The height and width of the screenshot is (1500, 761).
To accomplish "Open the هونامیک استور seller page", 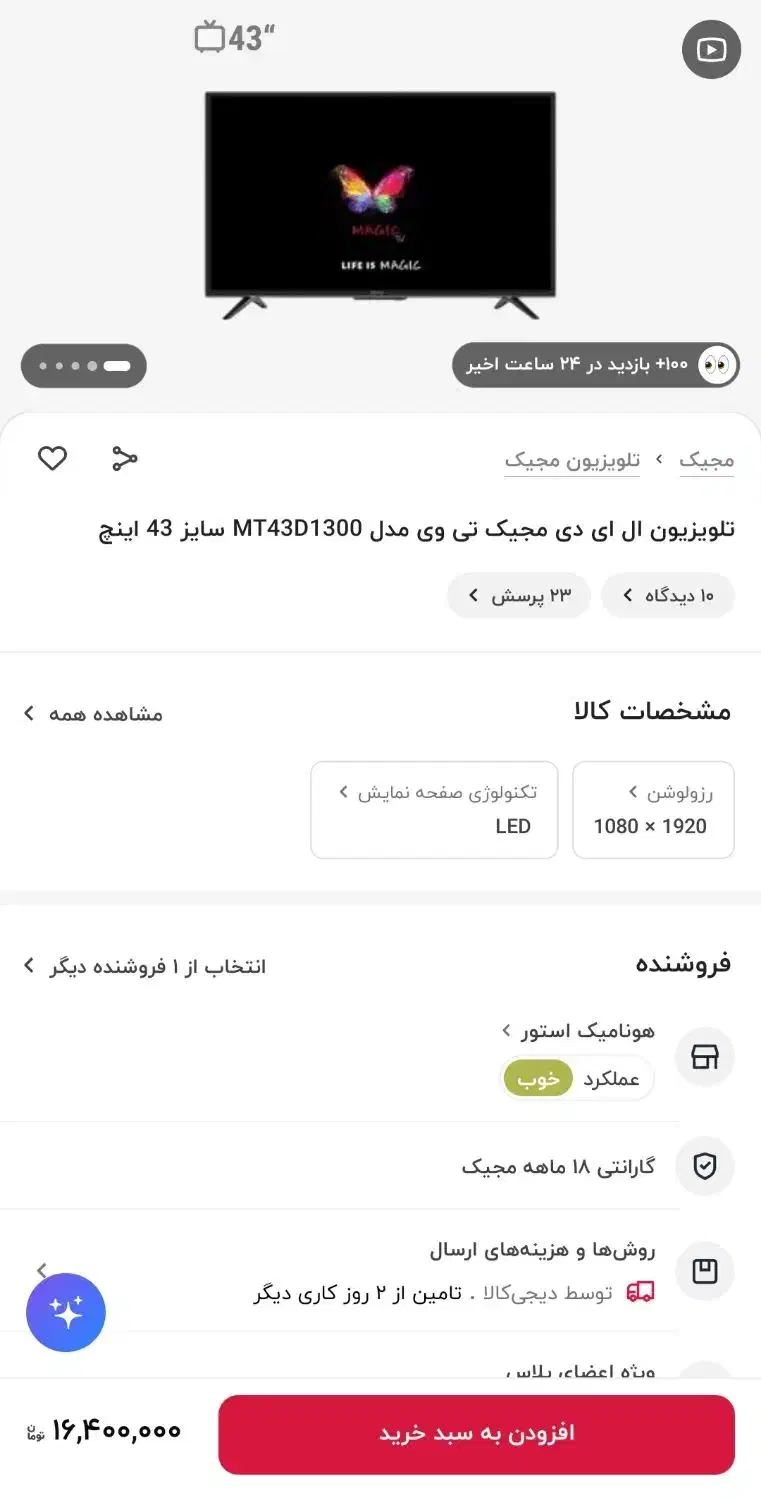I will pos(578,1031).
